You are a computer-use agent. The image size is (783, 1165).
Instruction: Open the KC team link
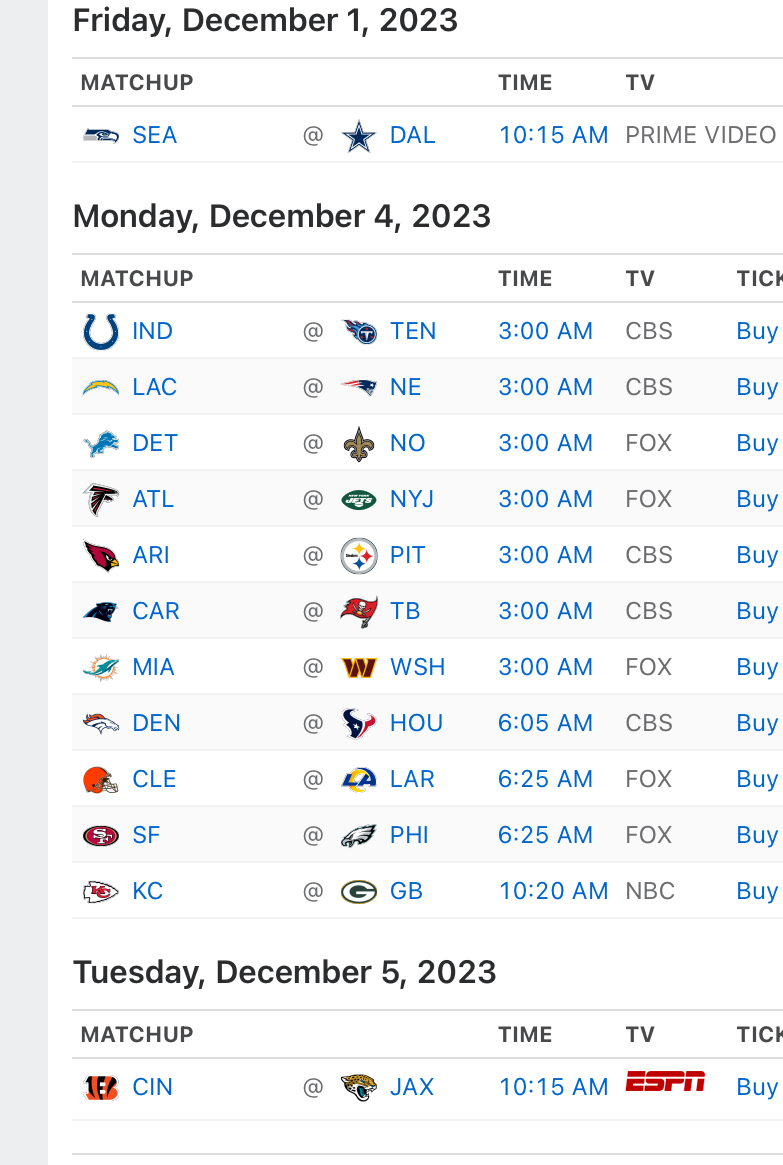point(147,890)
